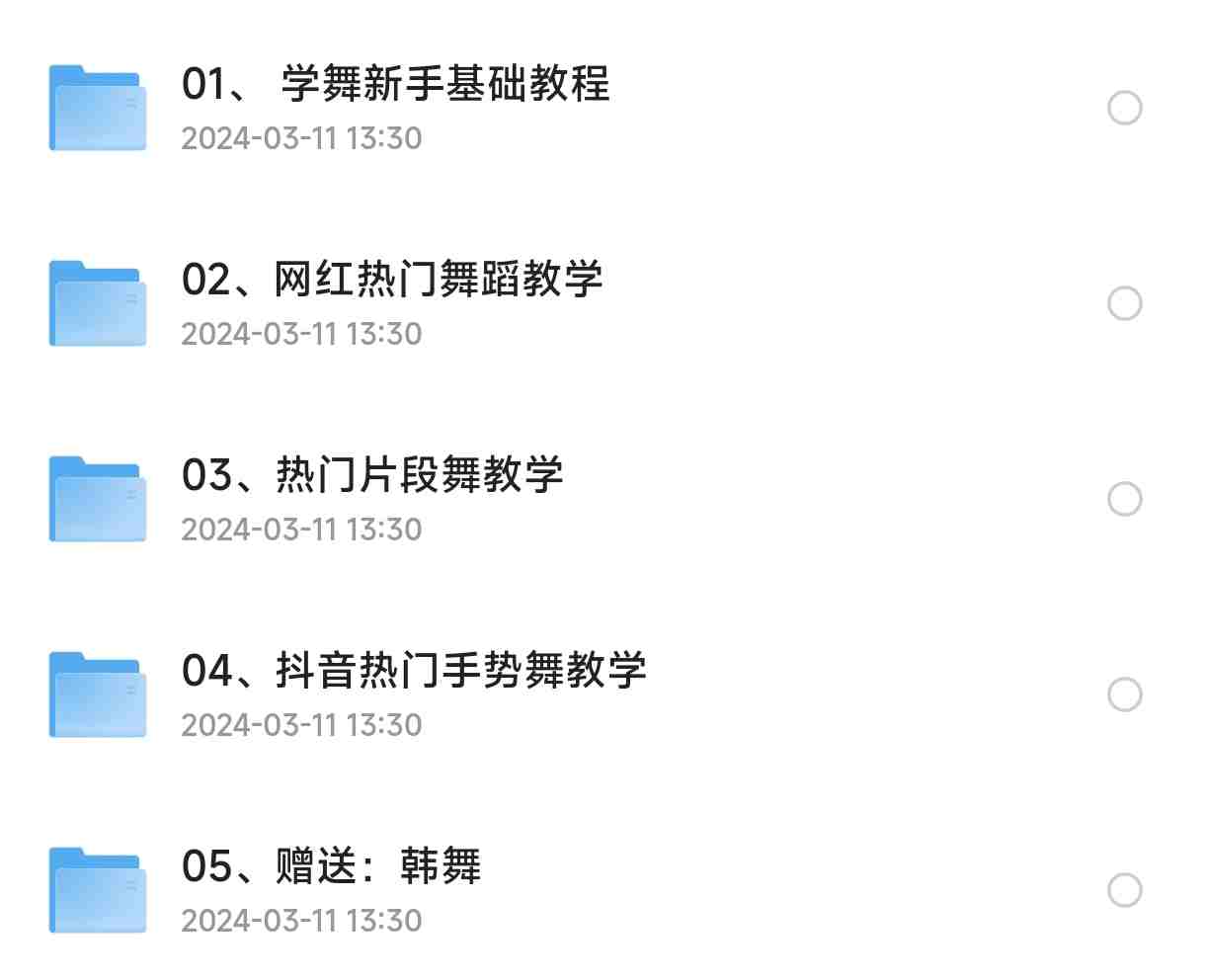This screenshot has height=980, width=1205.
Task: Open the 01、学舞新手基础教程 folder
Action: [x=395, y=85]
